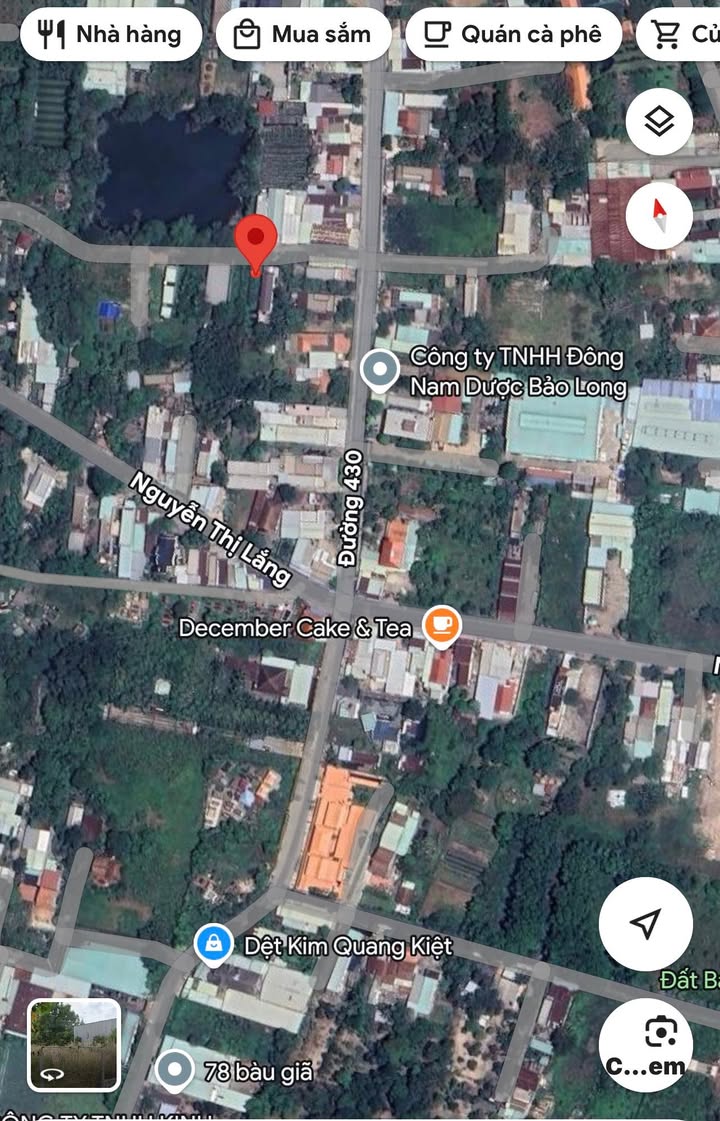
Task: Center map on my current location
Action: click(x=645, y=924)
